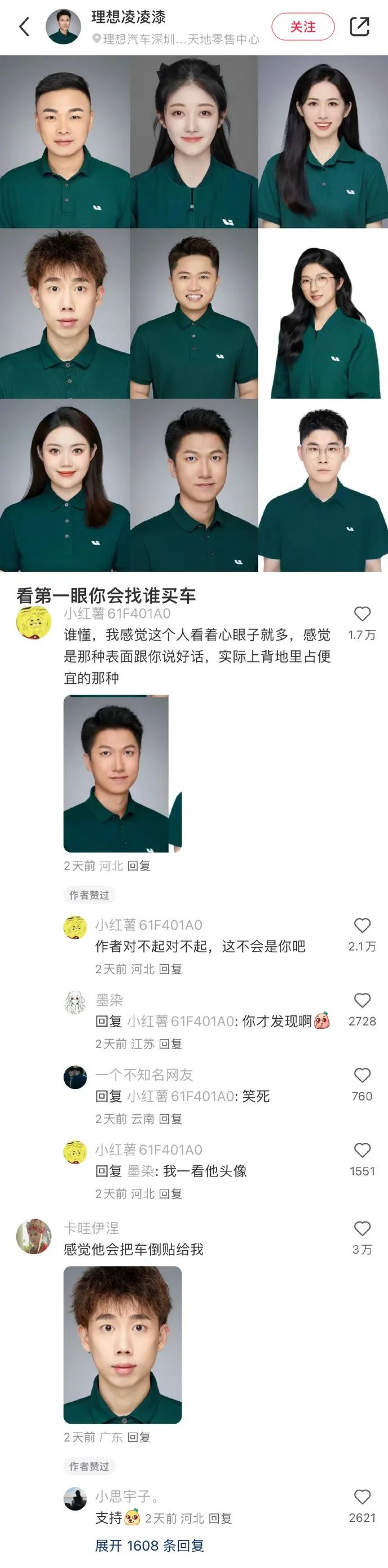Open 墨染's profile avatar

tap(75, 1002)
